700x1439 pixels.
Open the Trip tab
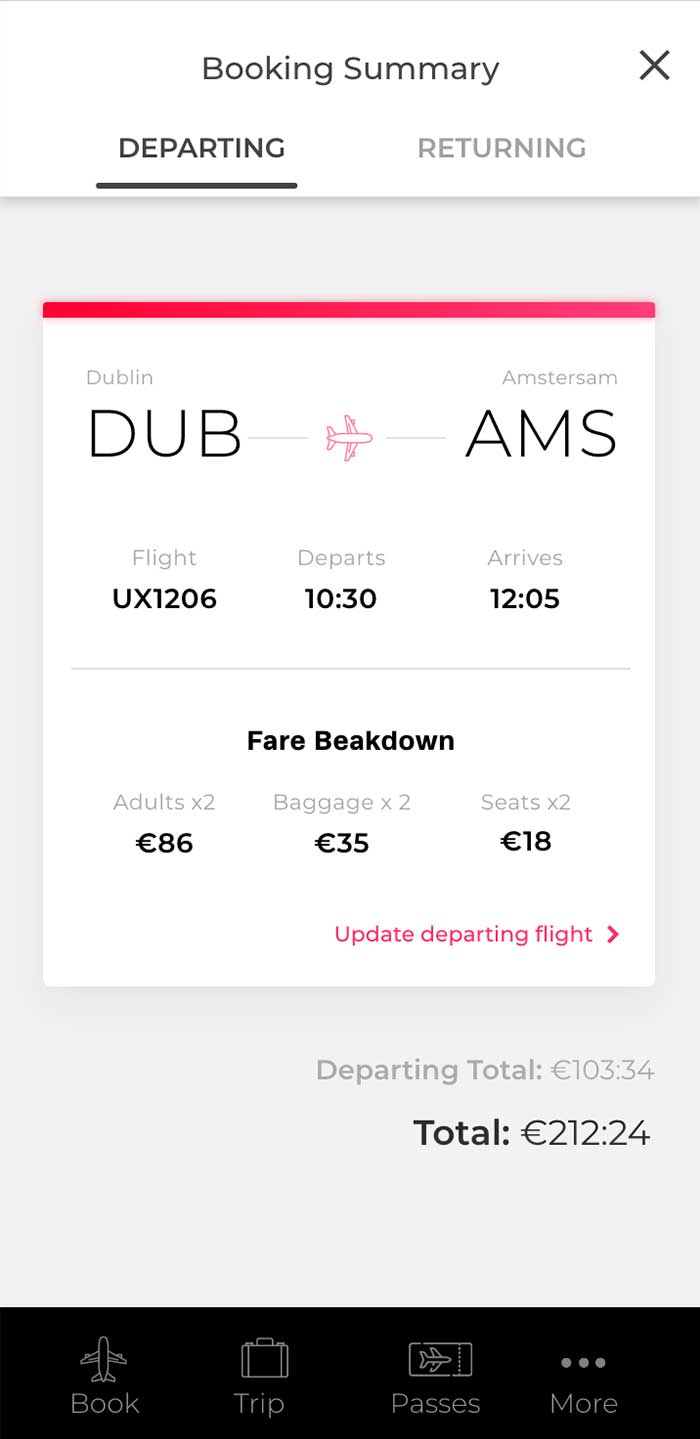pos(260,1377)
